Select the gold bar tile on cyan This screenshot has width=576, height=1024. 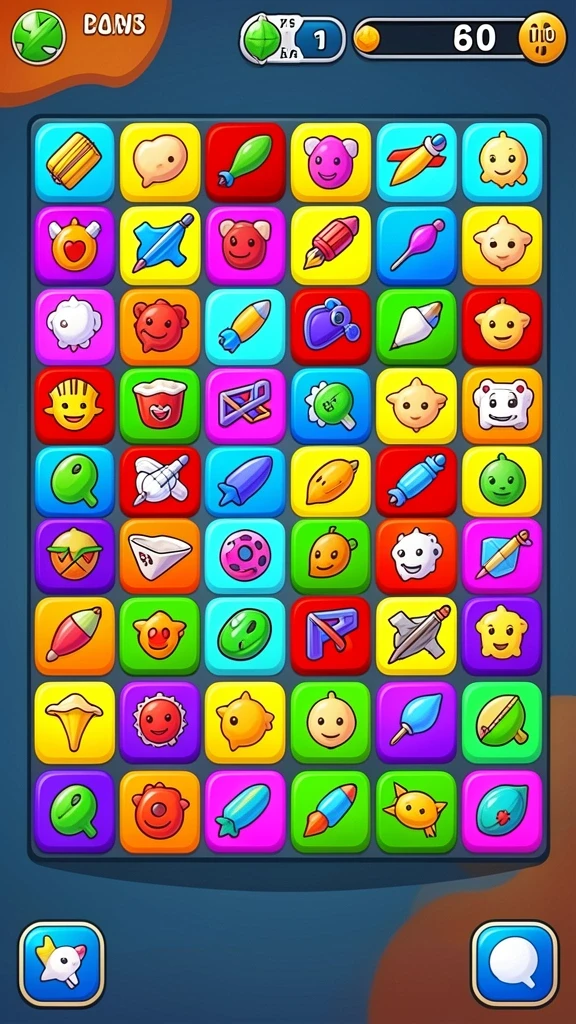(x=74, y=161)
